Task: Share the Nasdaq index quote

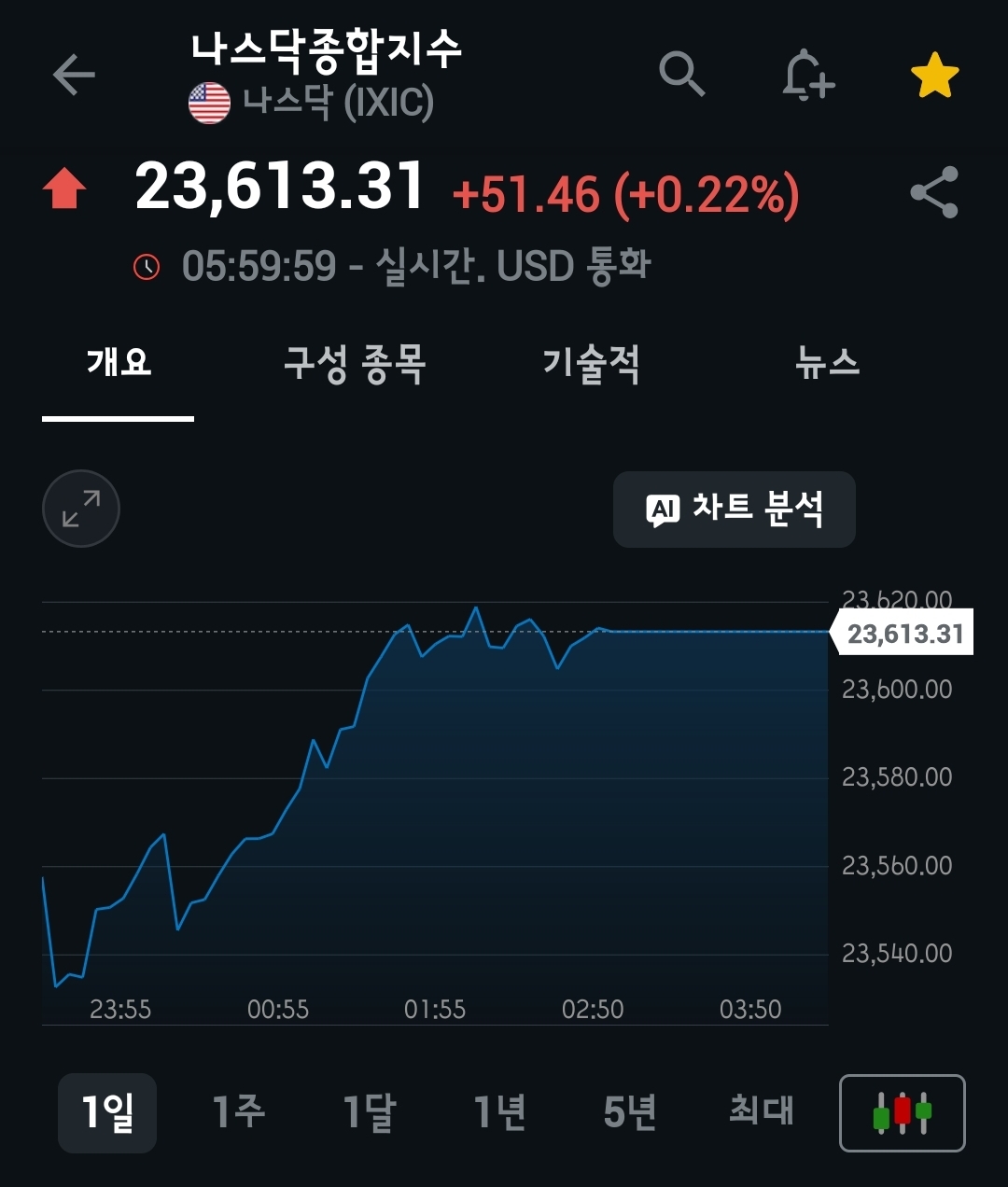Action: (934, 192)
